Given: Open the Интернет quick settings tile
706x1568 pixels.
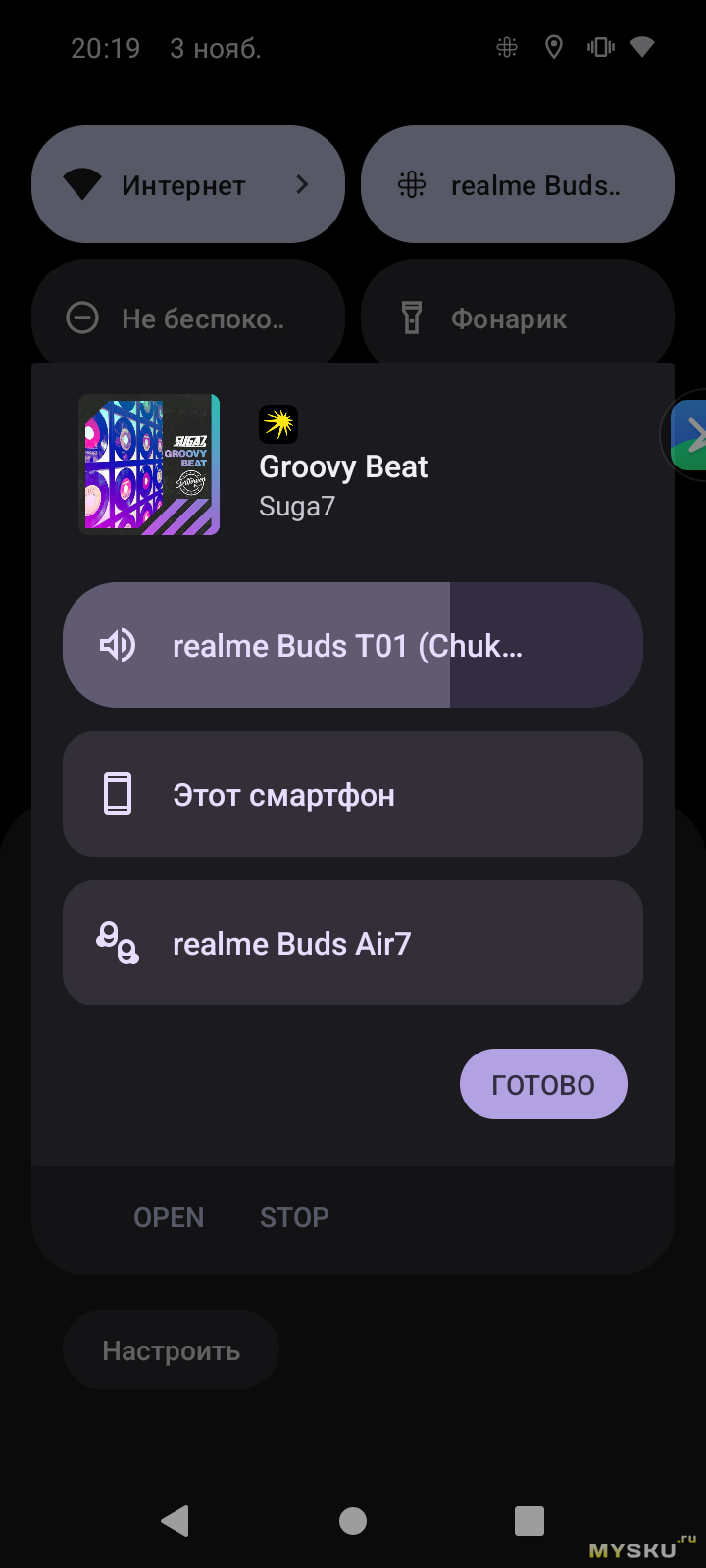Looking at the screenshot, I should [187, 184].
